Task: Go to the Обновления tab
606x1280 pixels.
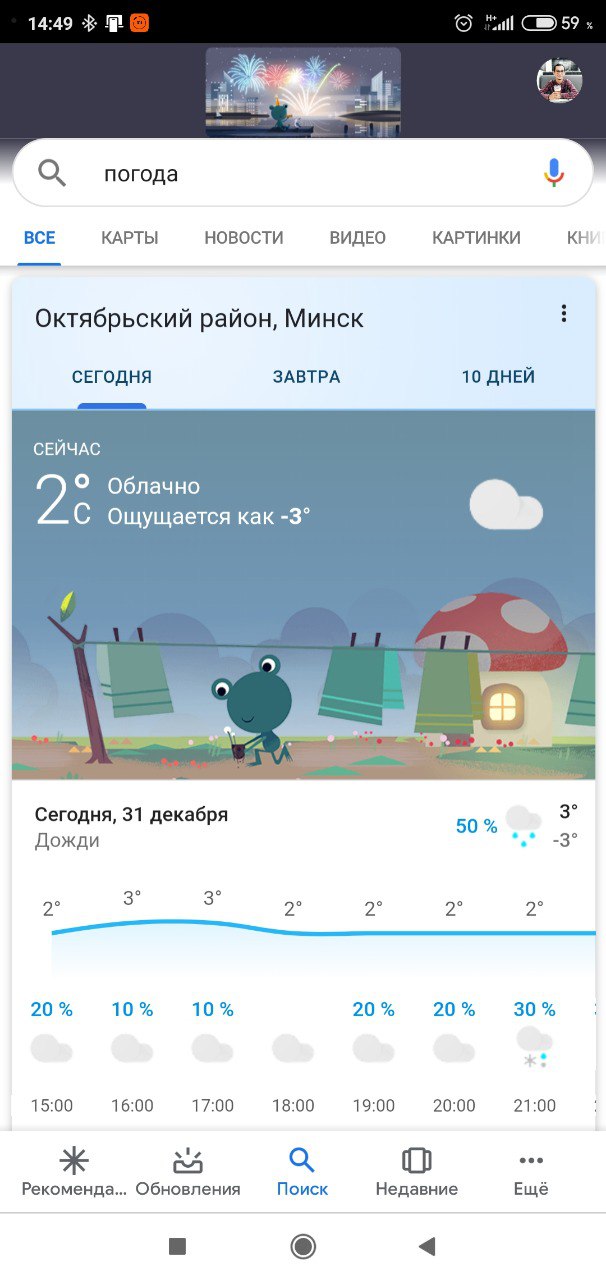Action: 188,1172
